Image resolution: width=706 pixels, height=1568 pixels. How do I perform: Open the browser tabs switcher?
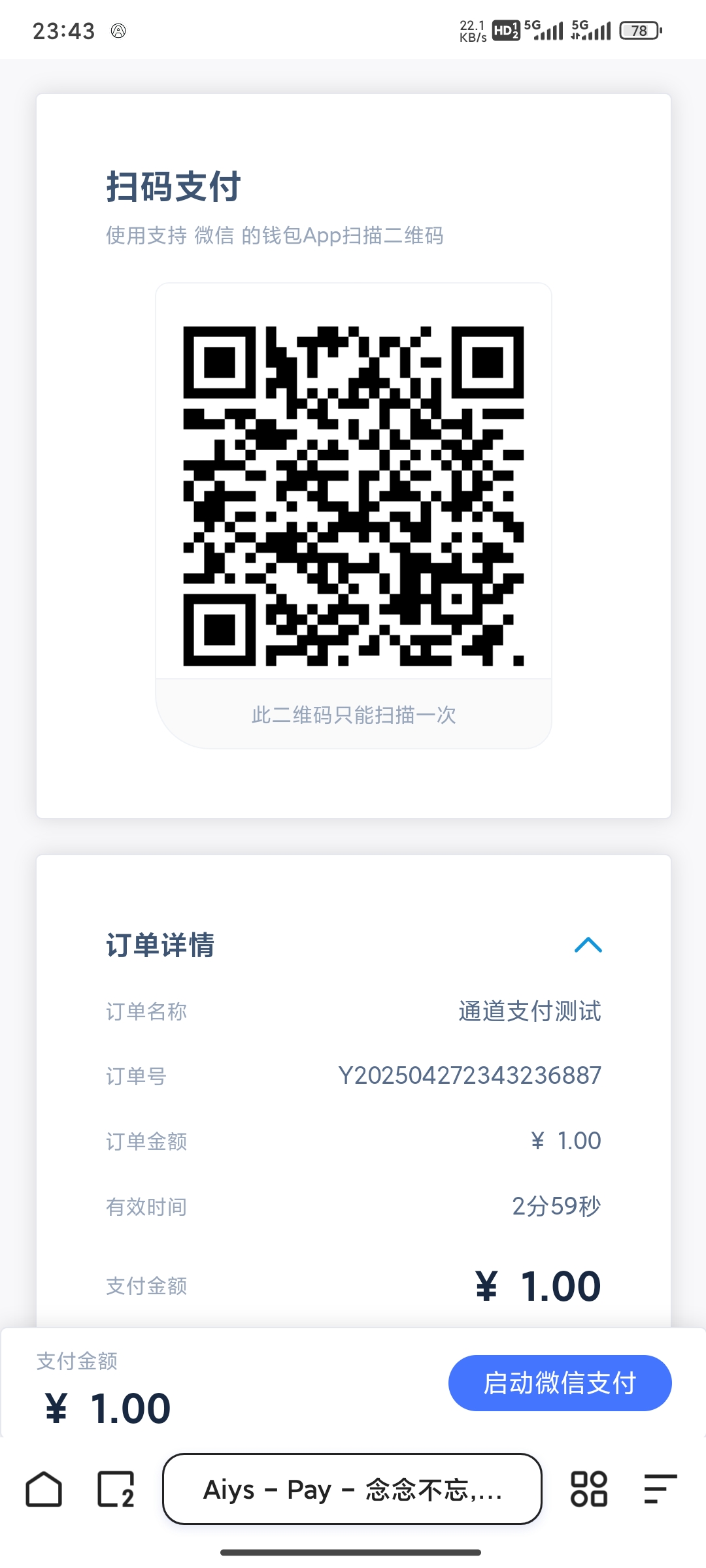(x=116, y=1489)
